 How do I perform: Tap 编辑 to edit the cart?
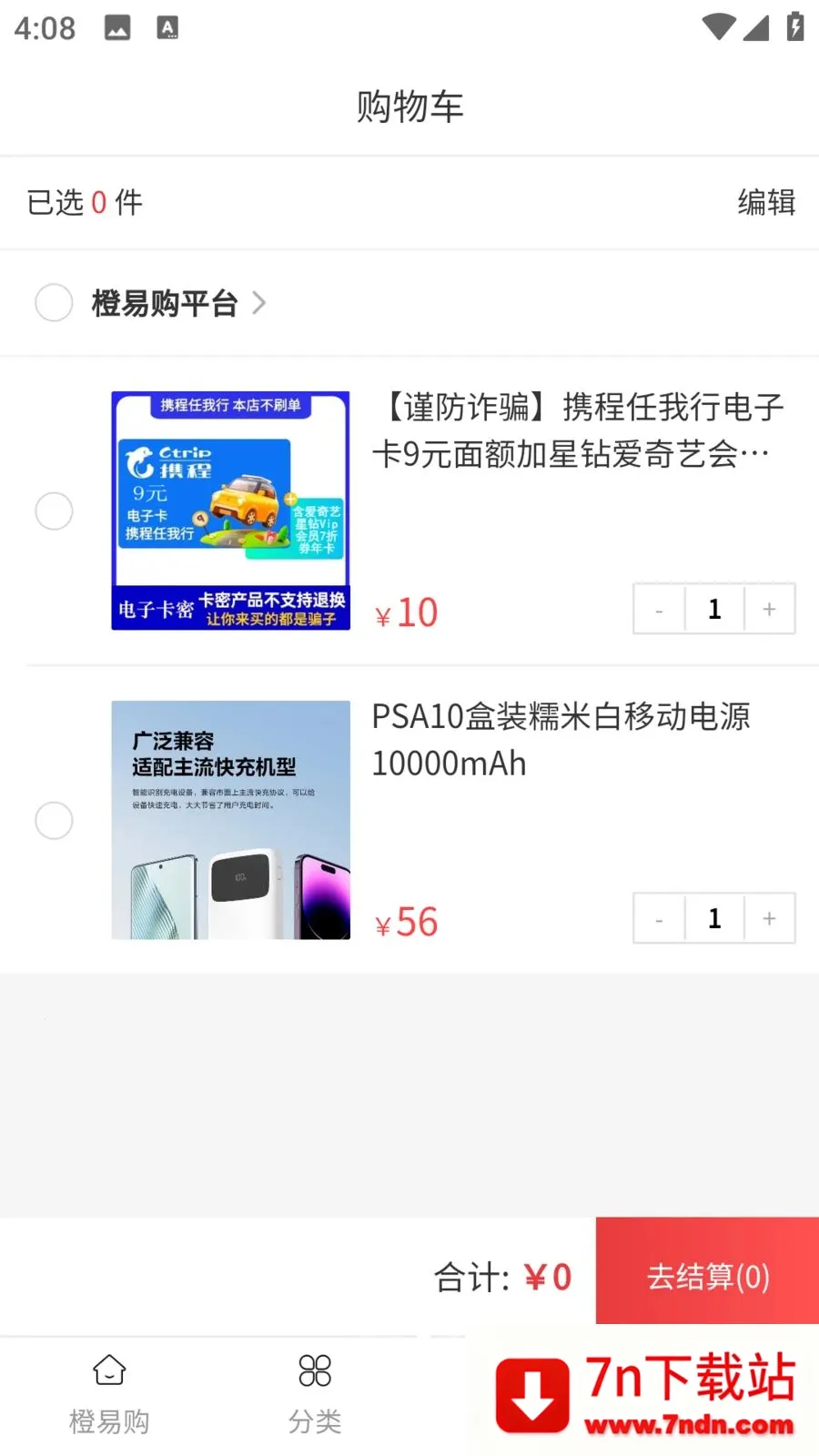coord(766,202)
